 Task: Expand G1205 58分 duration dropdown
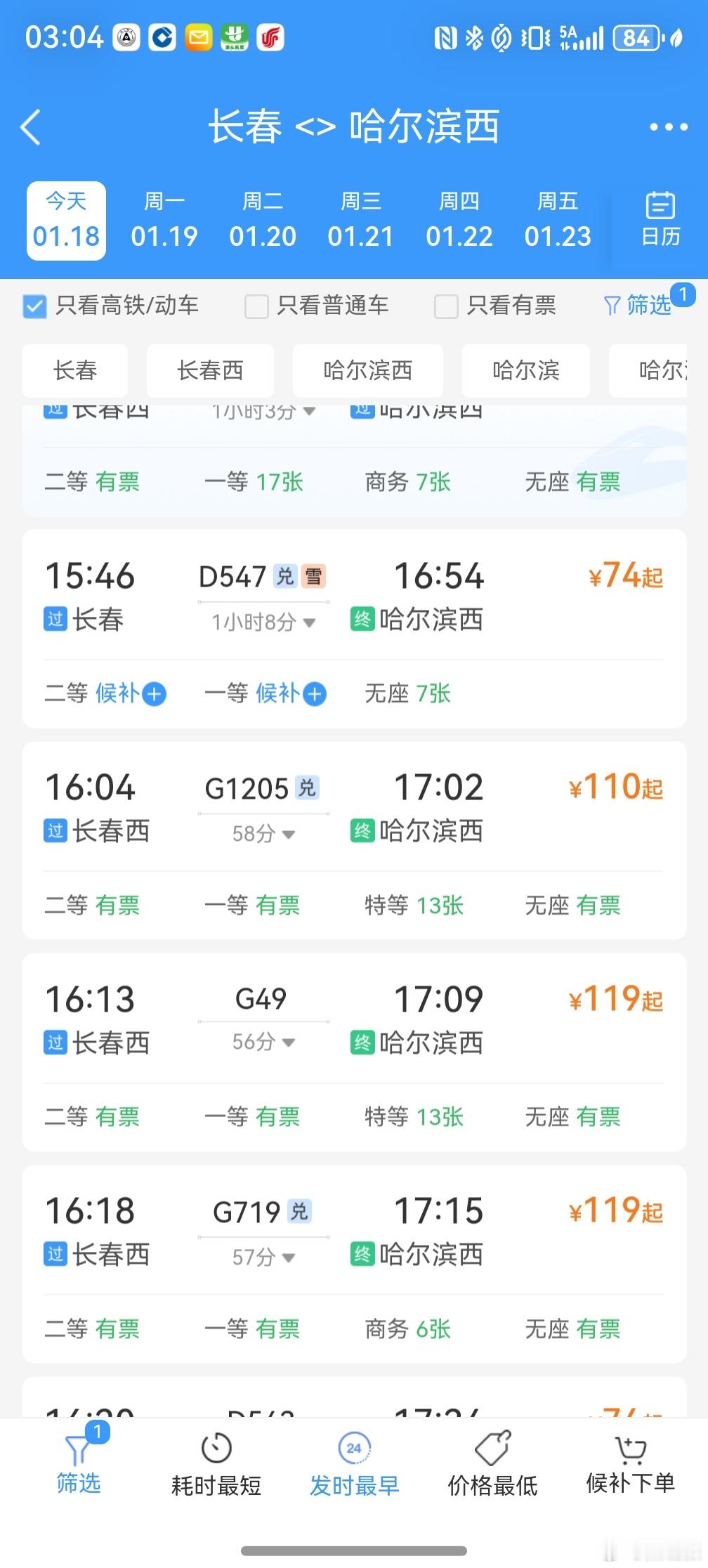pyautogui.click(x=288, y=835)
